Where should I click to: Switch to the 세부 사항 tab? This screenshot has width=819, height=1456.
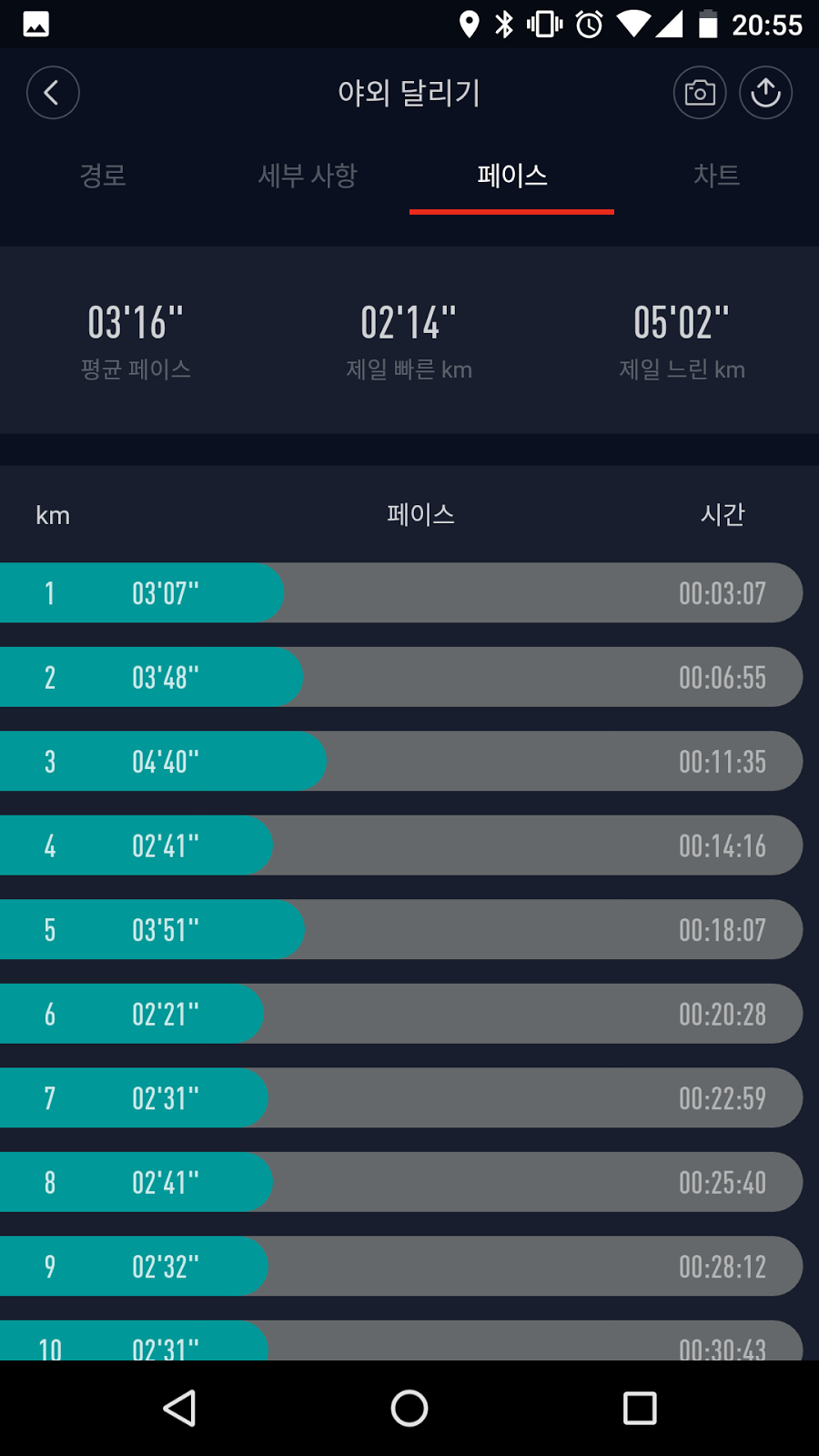308,175
